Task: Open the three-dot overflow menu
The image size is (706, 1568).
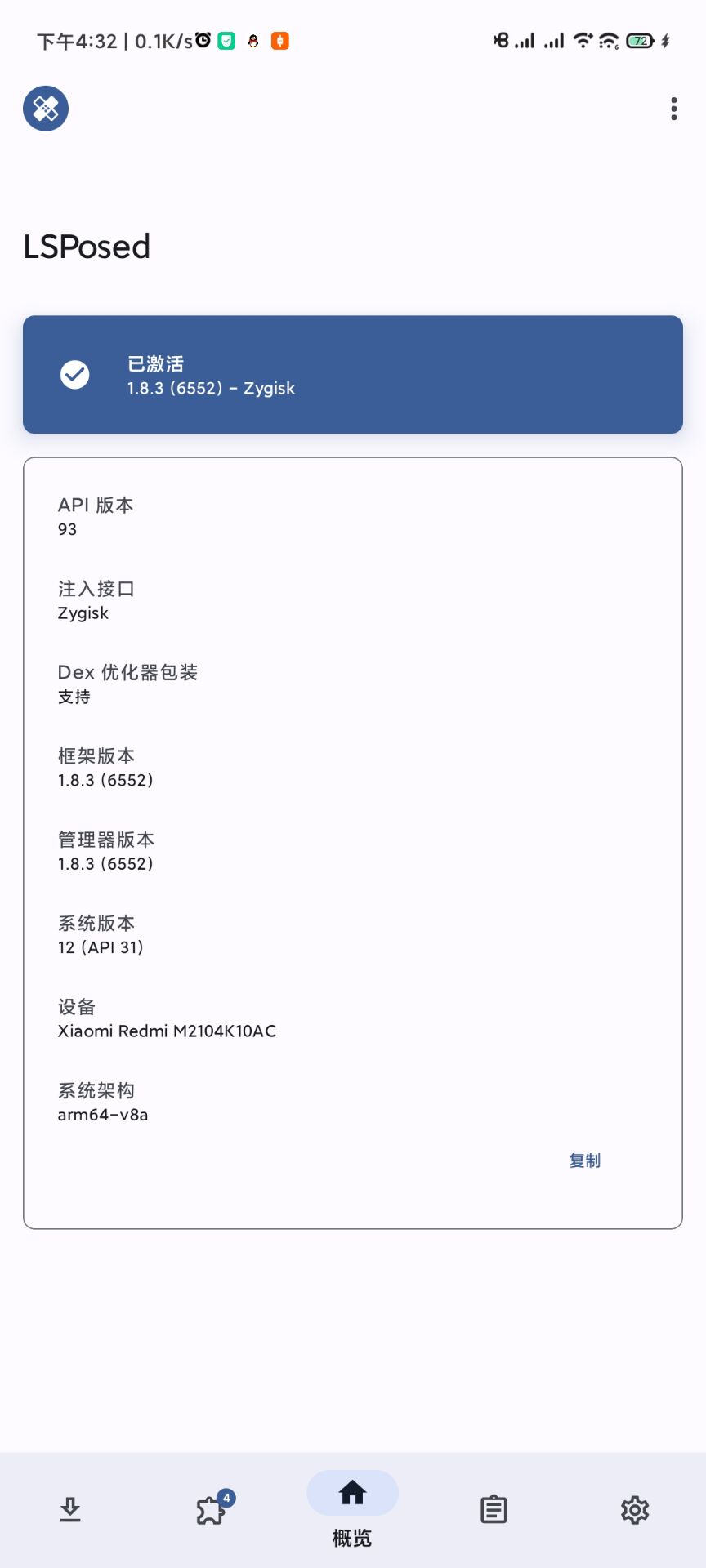Action: coord(673,109)
